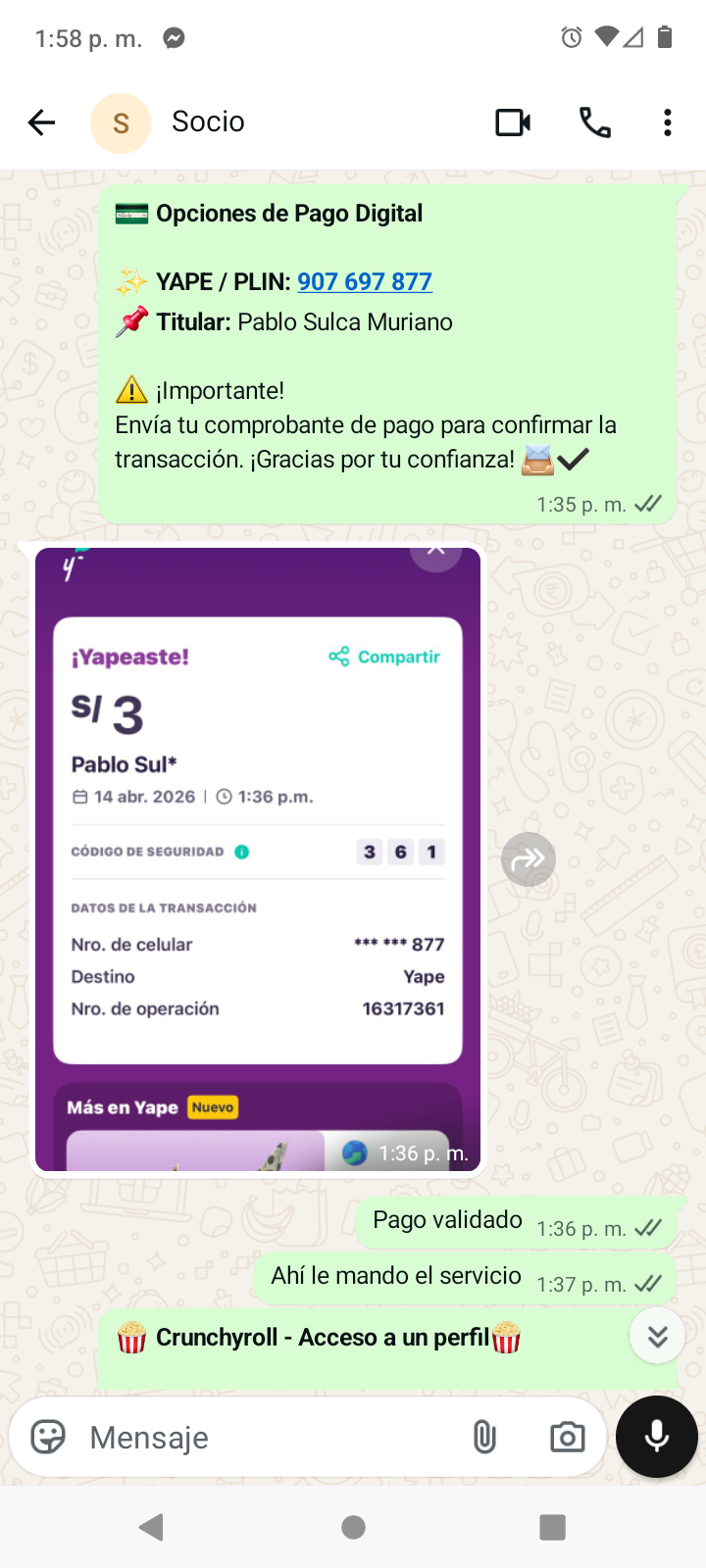Image resolution: width=706 pixels, height=1568 pixels.
Task: Tap the microphone to record a voice message
Action: click(657, 1437)
